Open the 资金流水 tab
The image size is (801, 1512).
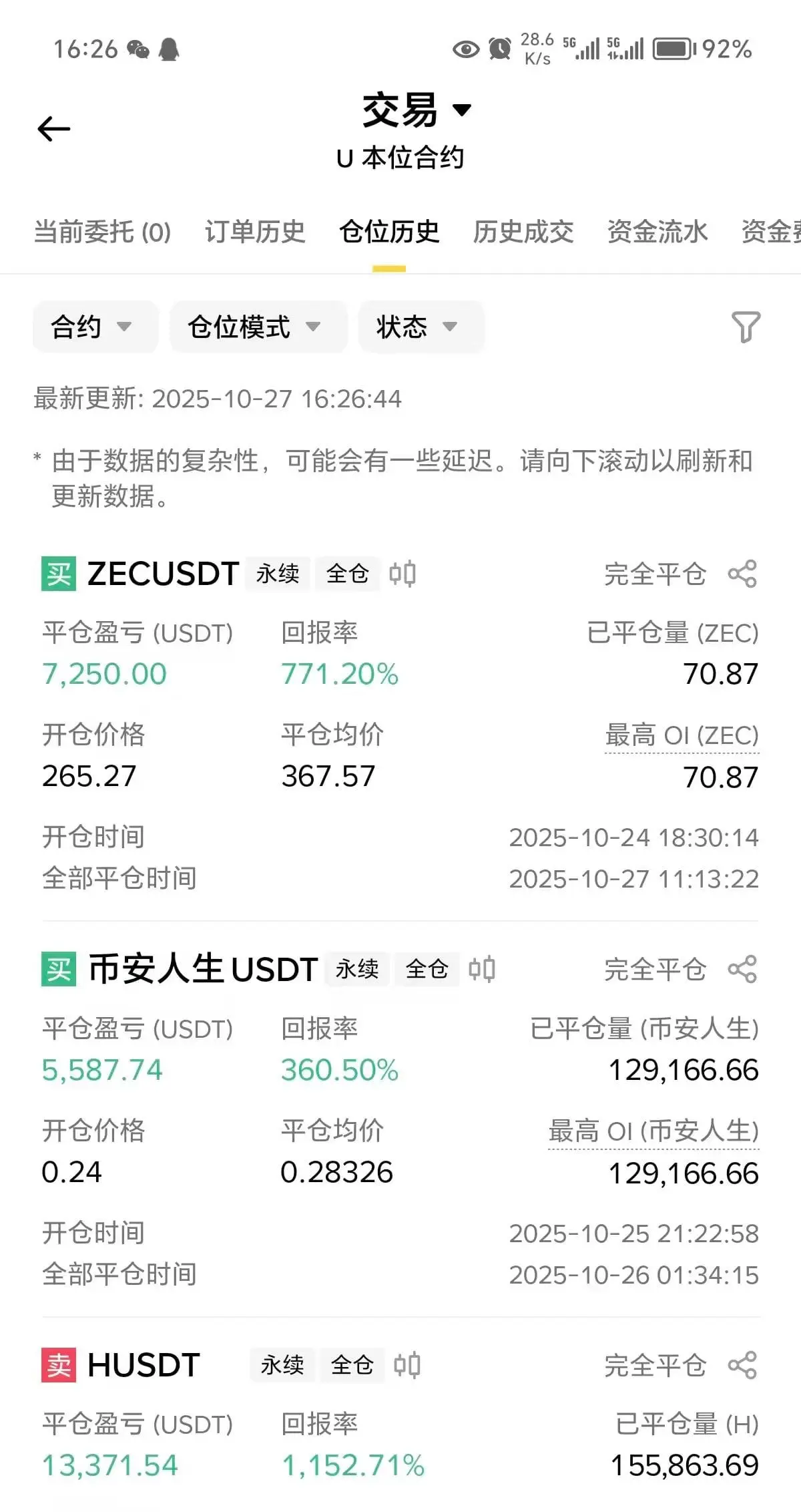click(657, 232)
